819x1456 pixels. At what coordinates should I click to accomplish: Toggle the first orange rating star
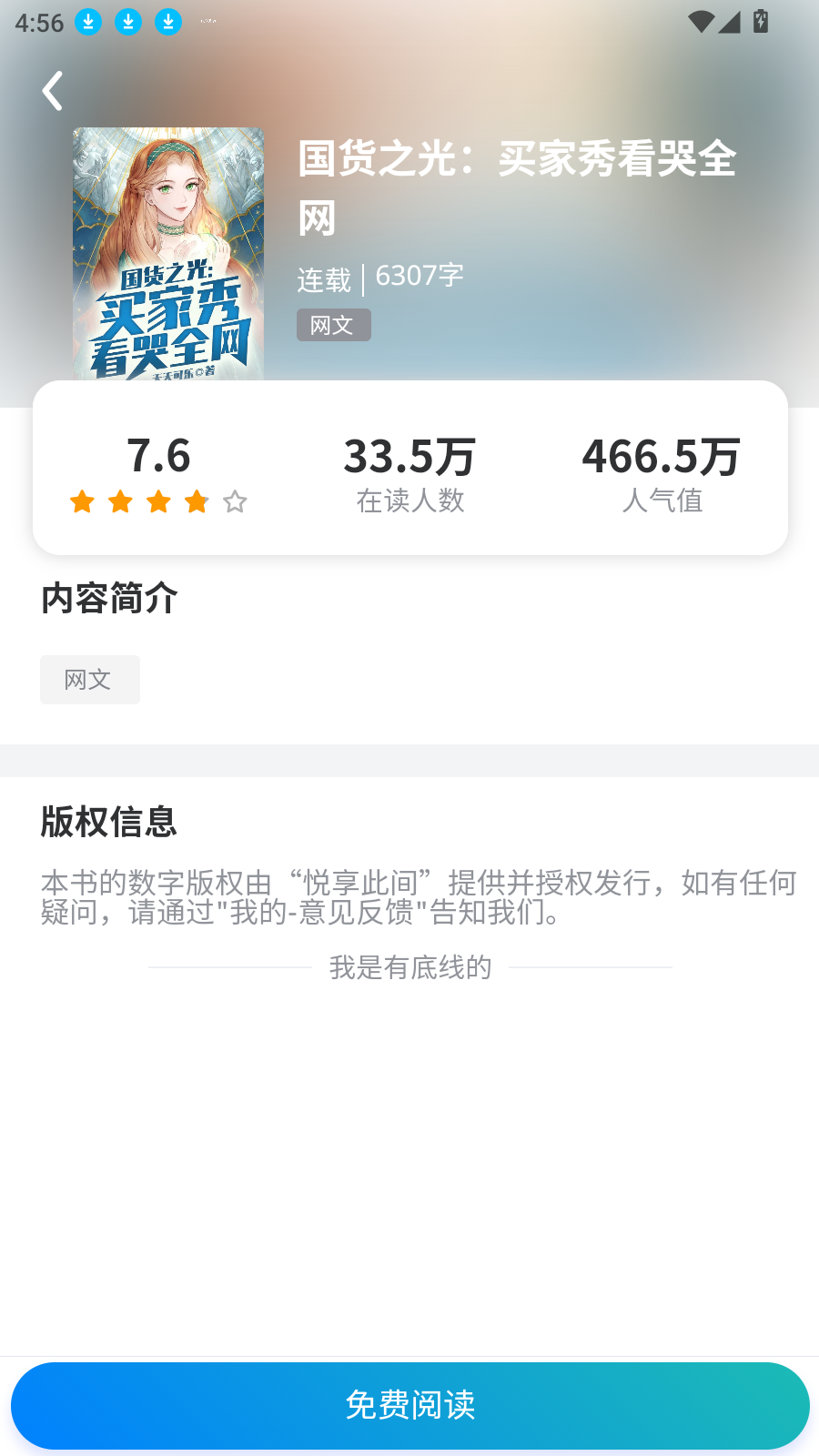[83, 501]
